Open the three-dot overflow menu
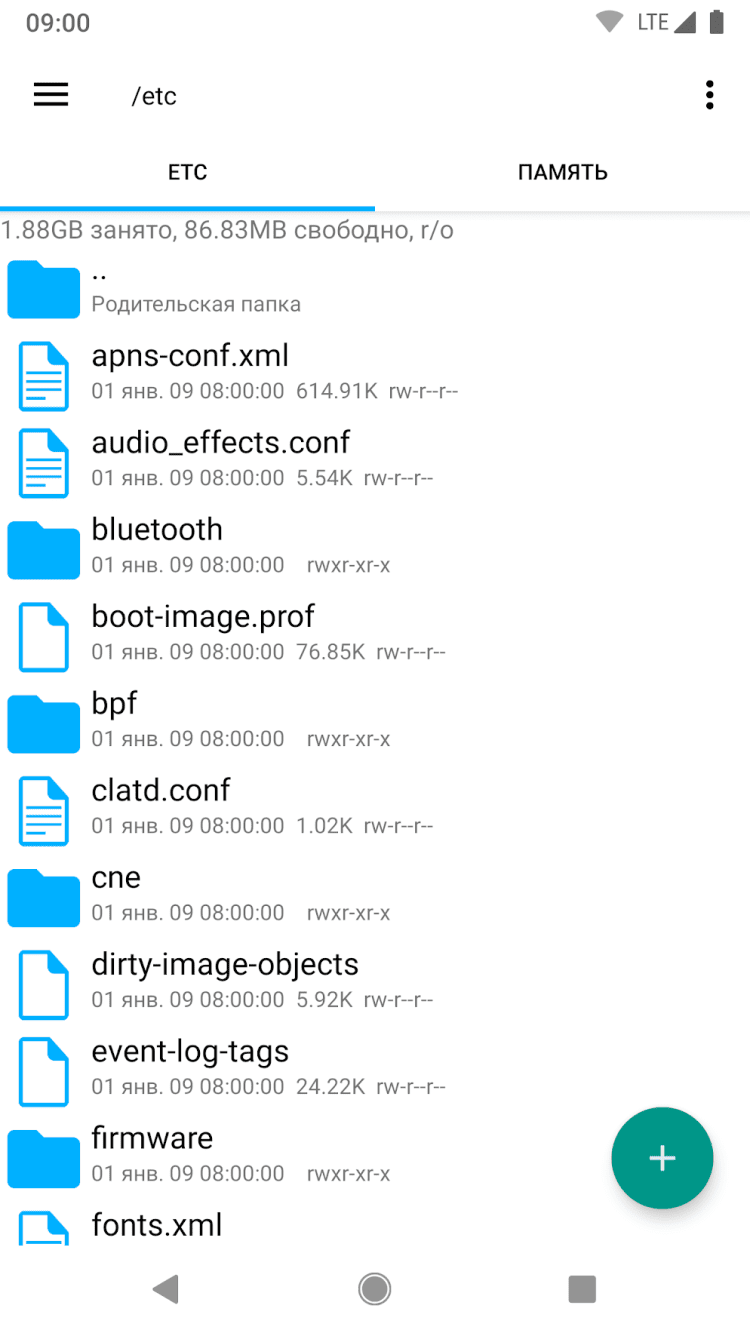Image resolution: width=750 pixels, height=1333 pixels. [709, 95]
